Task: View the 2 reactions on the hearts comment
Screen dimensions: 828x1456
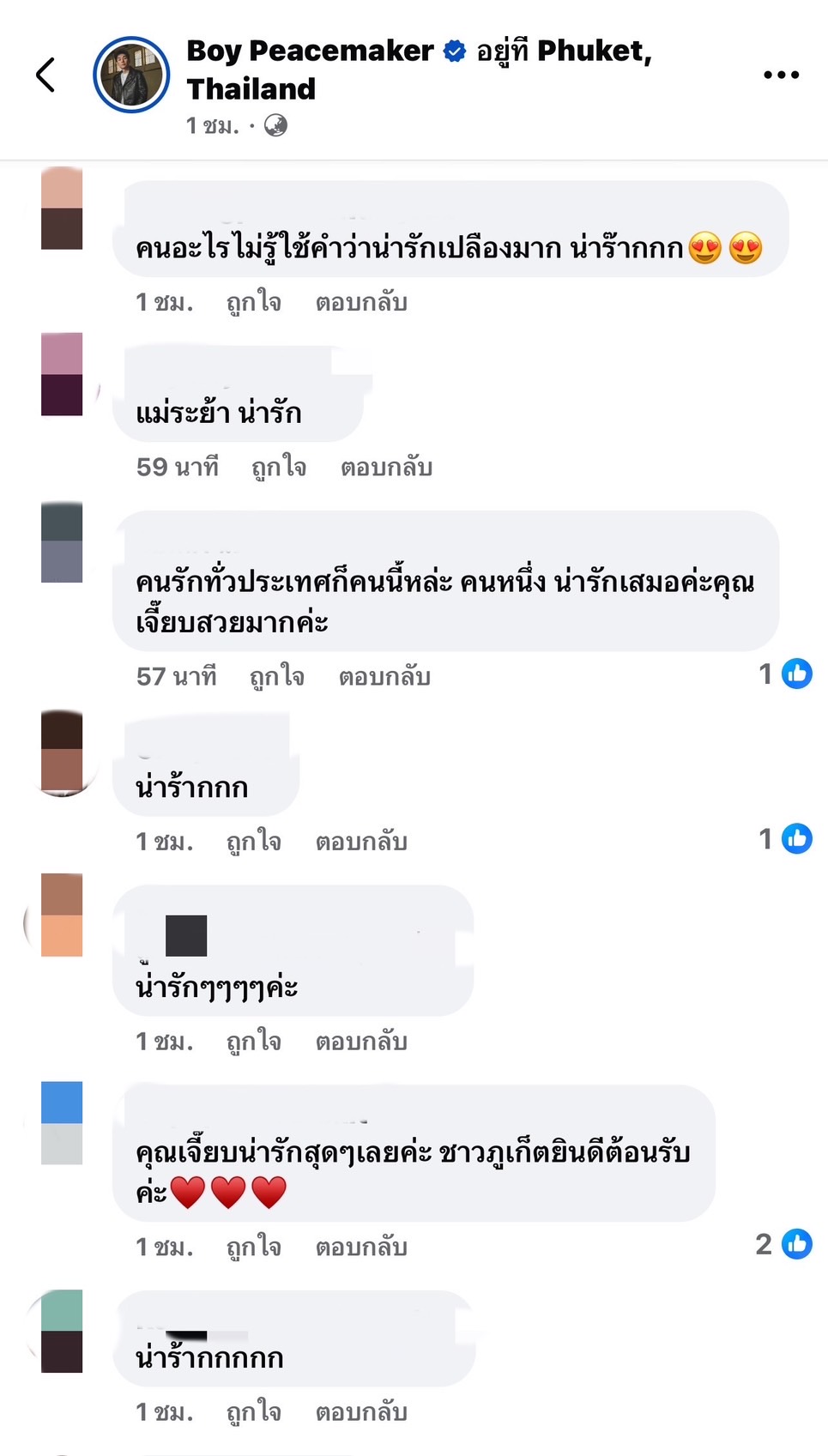Action: (x=784, y=1244)
